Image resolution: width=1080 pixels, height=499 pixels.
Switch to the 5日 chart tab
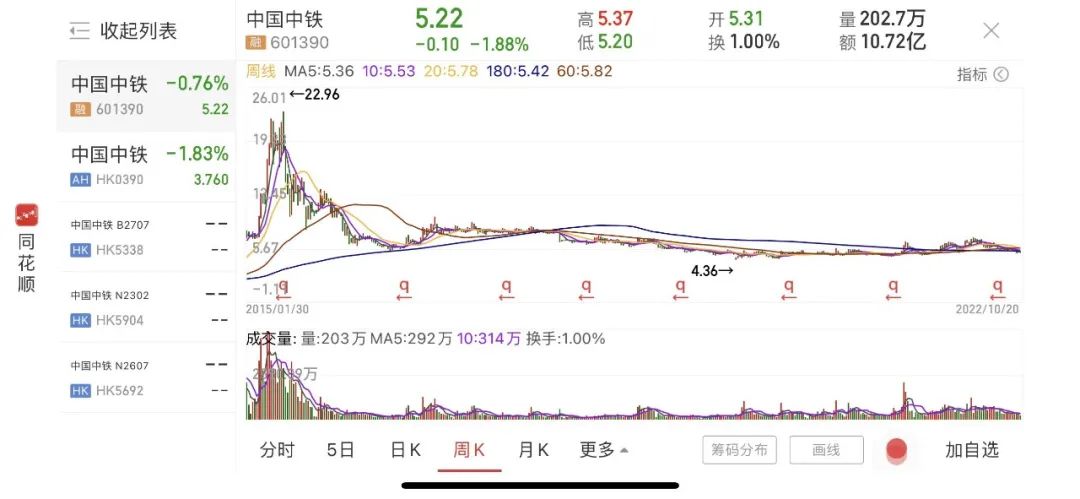click(x=340, y=450)
